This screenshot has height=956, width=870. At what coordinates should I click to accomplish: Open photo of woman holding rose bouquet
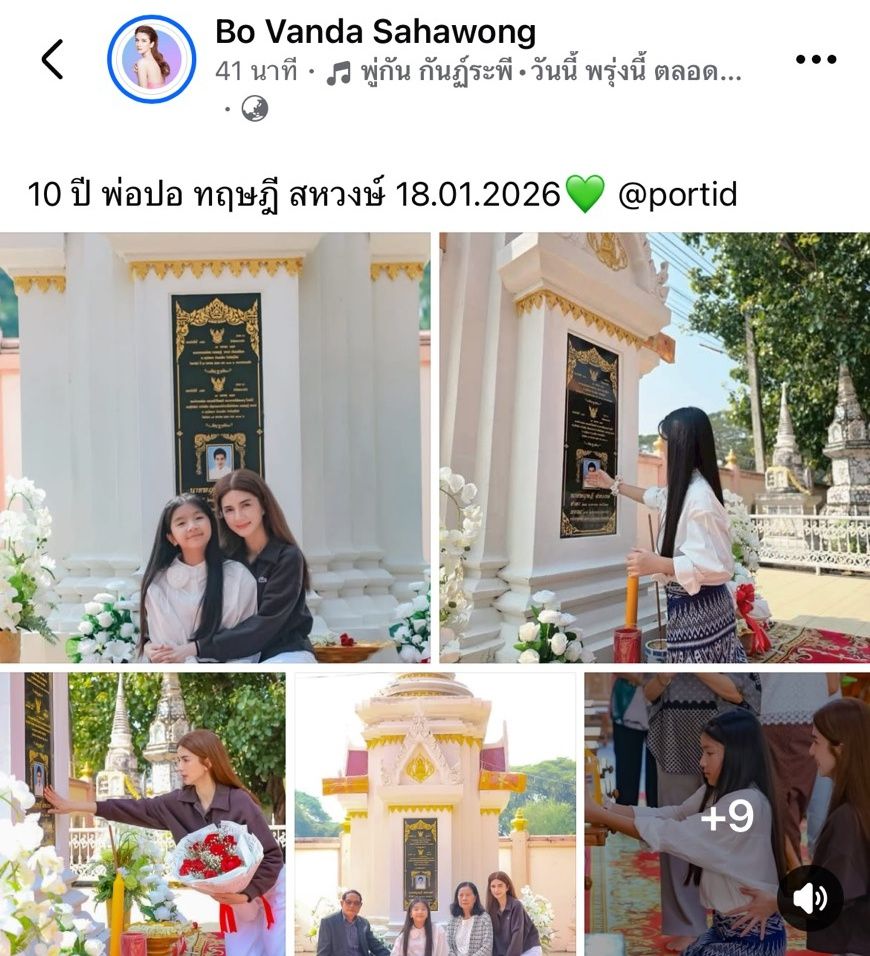[x=142, y=813]
